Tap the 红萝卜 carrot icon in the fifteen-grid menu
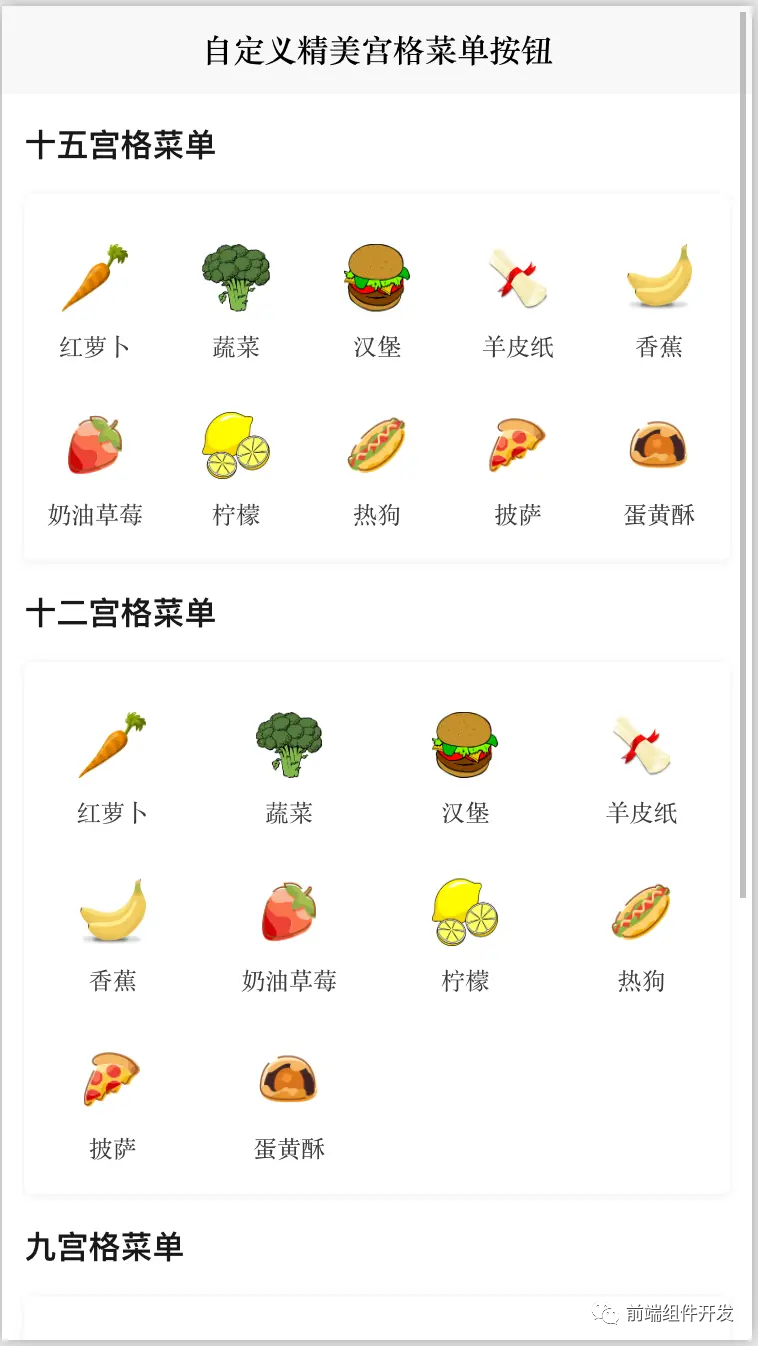Viewport: 758px width, 1346px height. (x=95, y=277)
